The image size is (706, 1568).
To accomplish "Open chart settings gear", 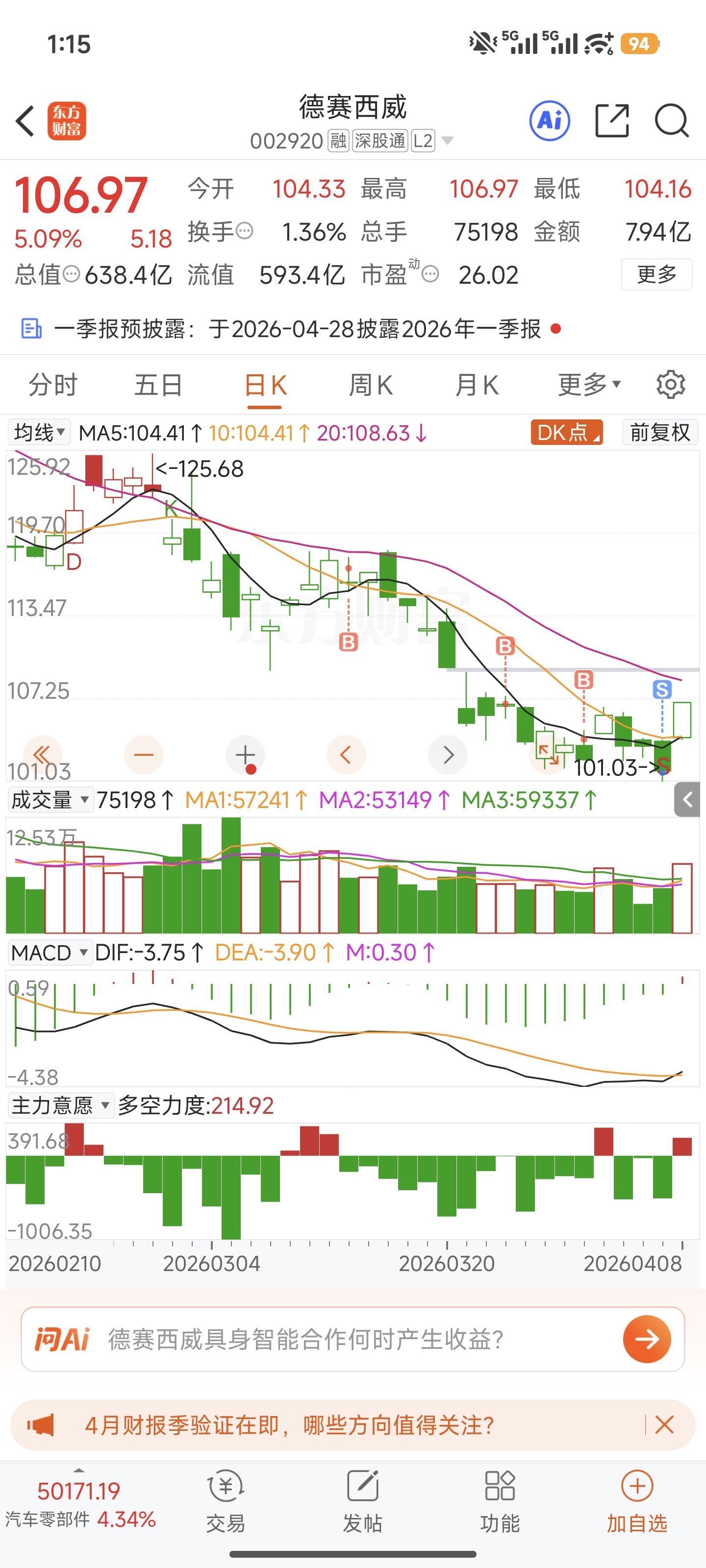I will (x=671, y=385).
